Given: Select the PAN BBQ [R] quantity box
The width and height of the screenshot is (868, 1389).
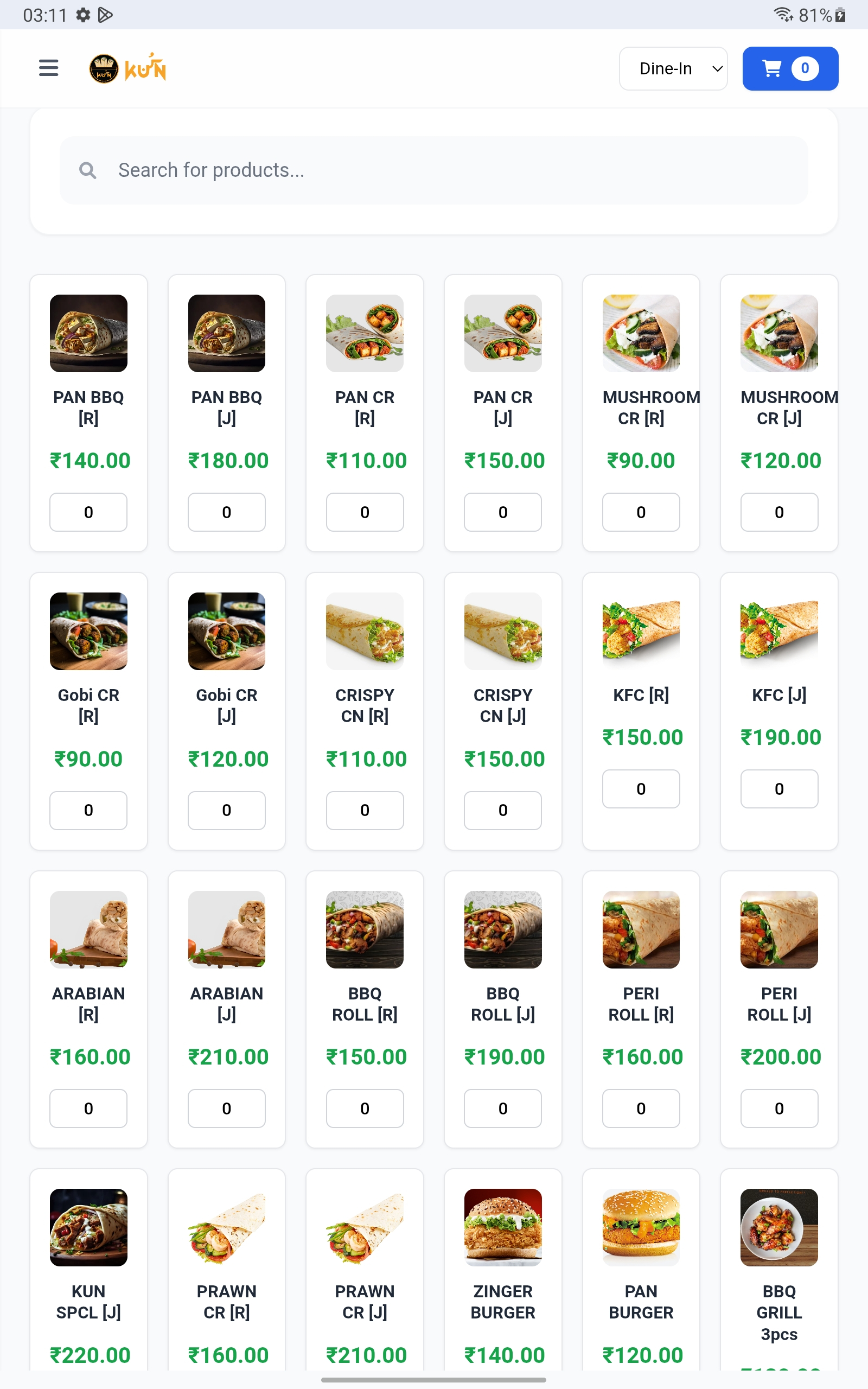Looking at the screenshot, I should click(88, 512).
